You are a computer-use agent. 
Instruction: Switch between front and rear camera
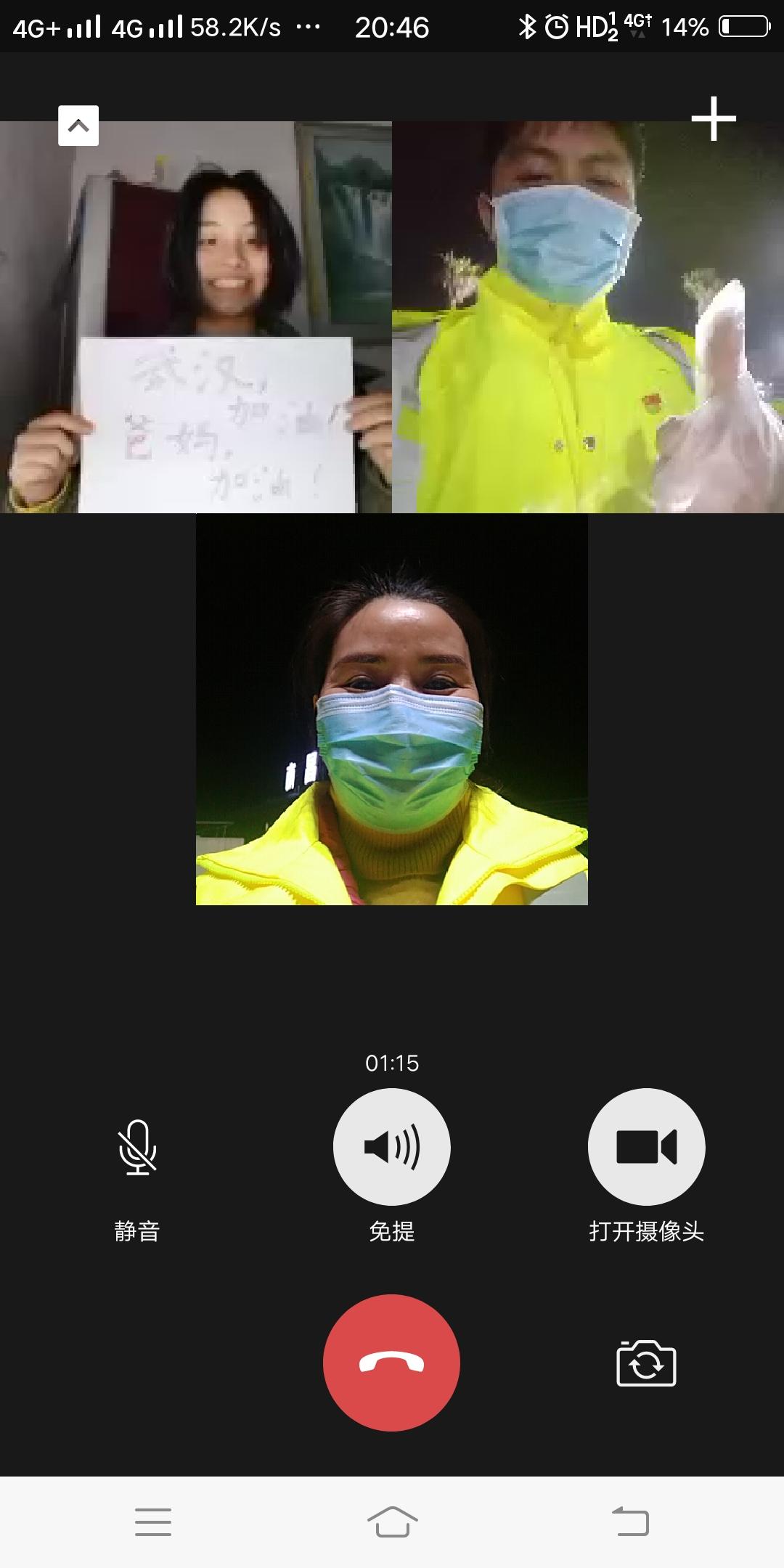(646, 1363)
